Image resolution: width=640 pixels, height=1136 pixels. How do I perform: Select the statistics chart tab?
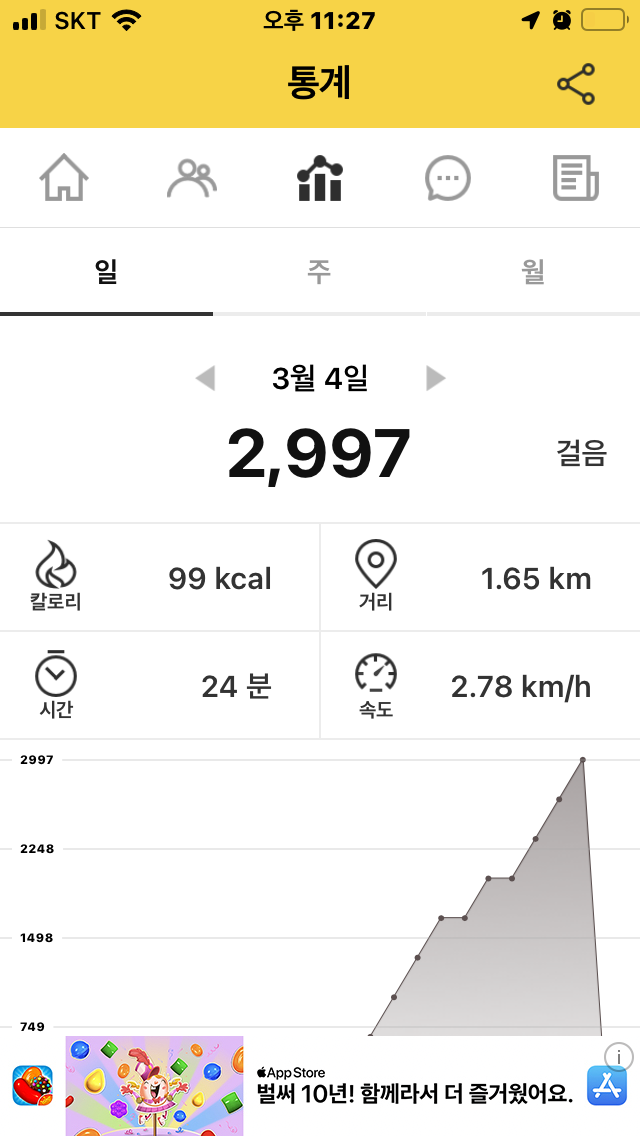(320, 180)
